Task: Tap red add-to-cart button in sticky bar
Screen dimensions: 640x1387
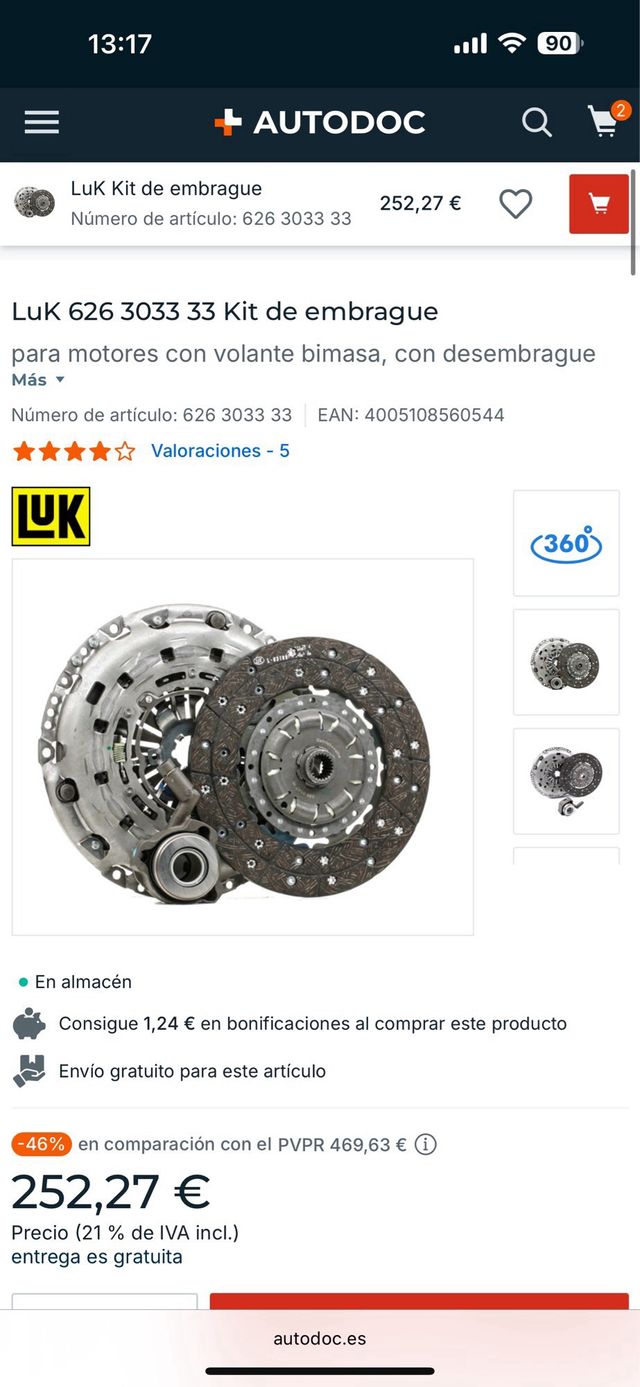Action: 598,204
